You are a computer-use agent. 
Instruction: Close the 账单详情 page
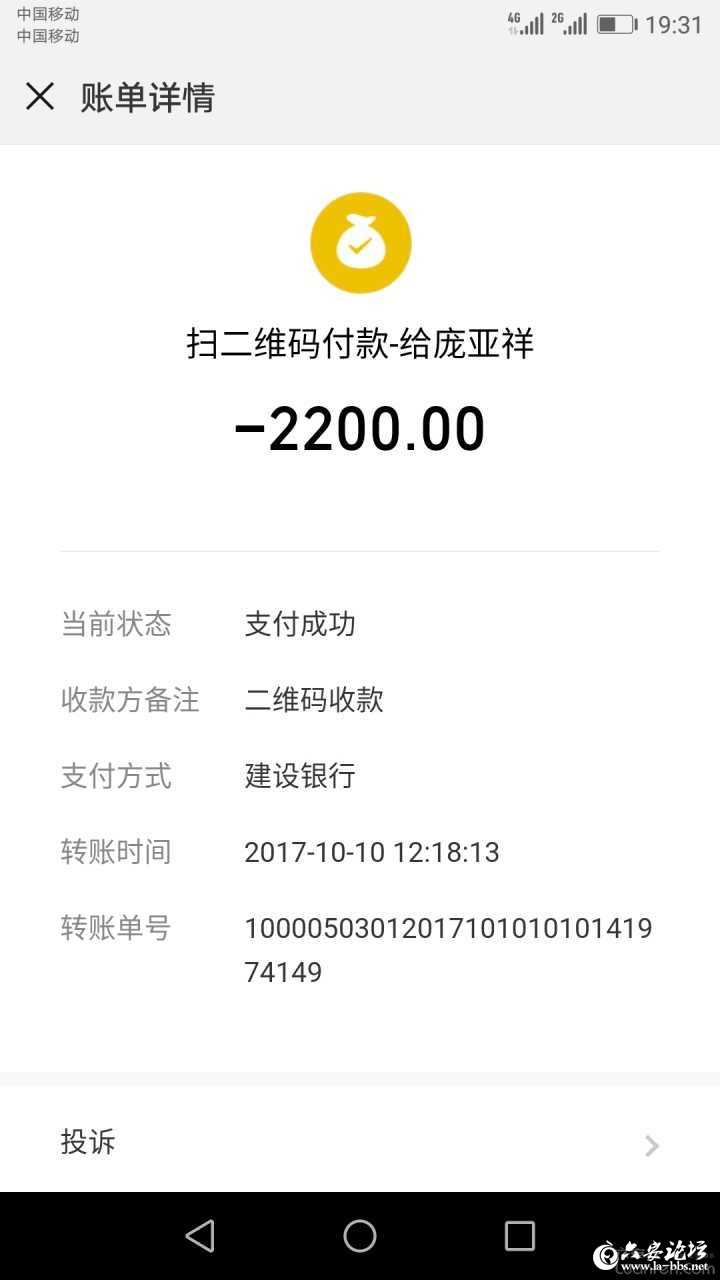(40, 97)
